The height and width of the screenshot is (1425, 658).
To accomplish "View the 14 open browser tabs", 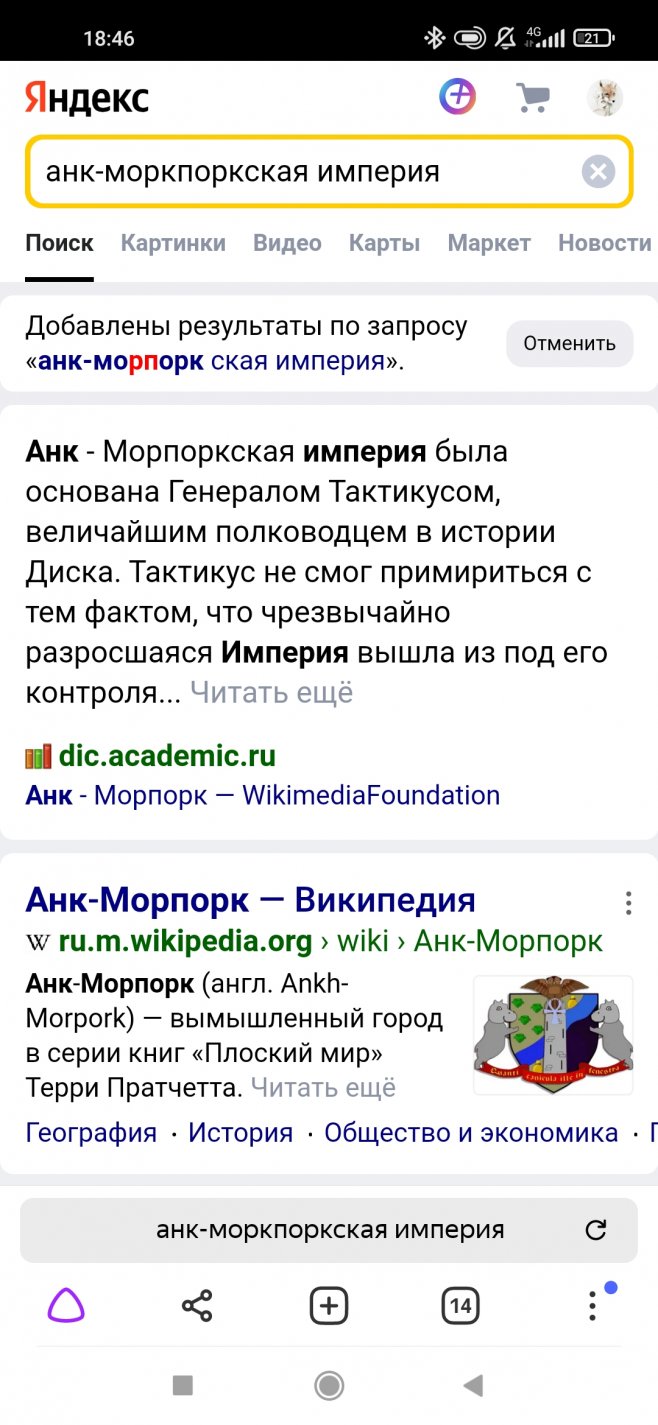I will point(460,1305).
